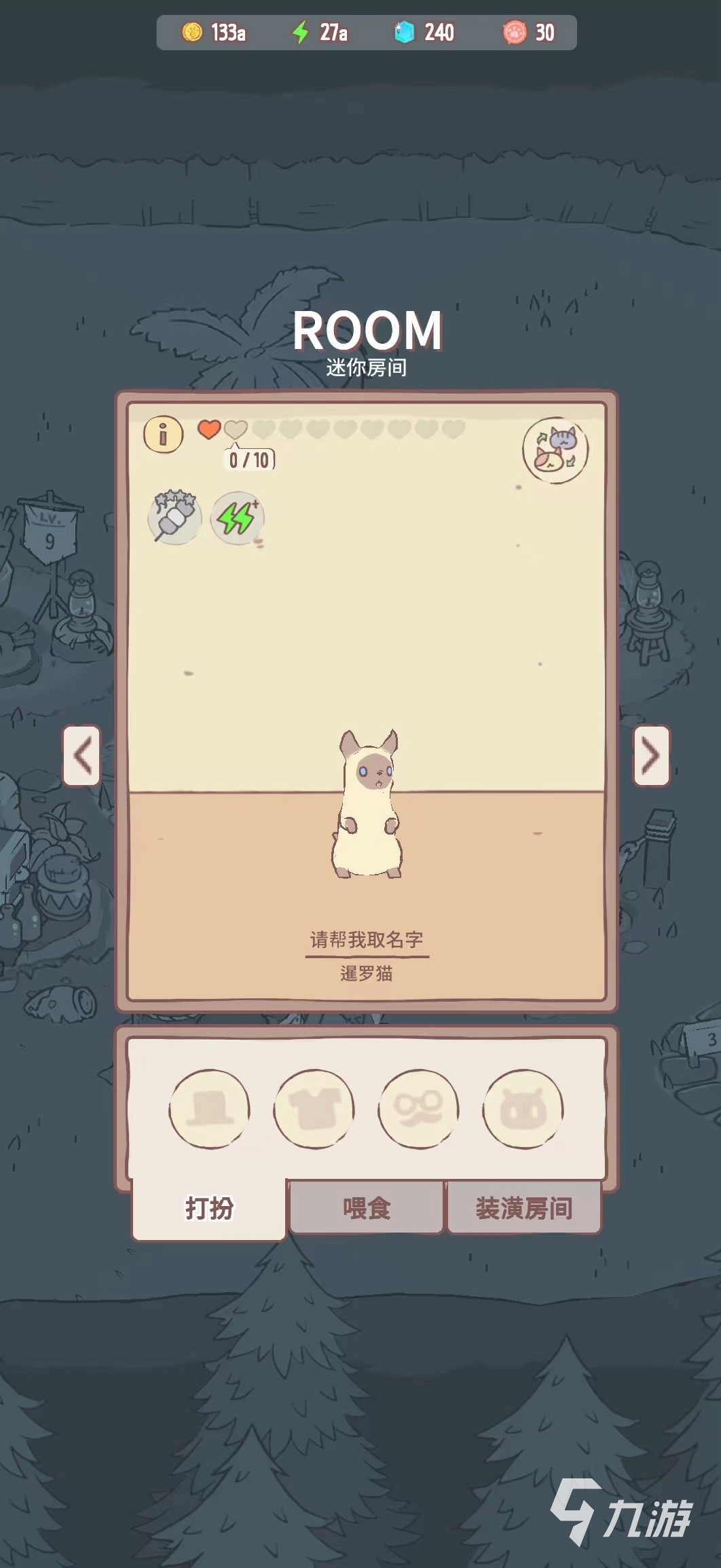
Task: Select the glasses and mustache slot
Action: (418, 1109)
